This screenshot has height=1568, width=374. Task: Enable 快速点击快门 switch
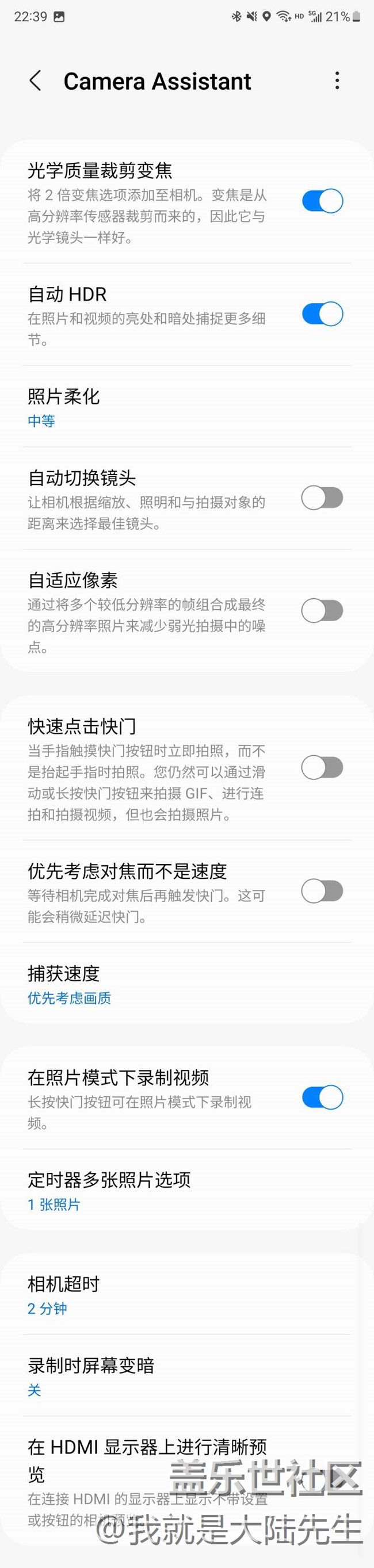[322, 767]
